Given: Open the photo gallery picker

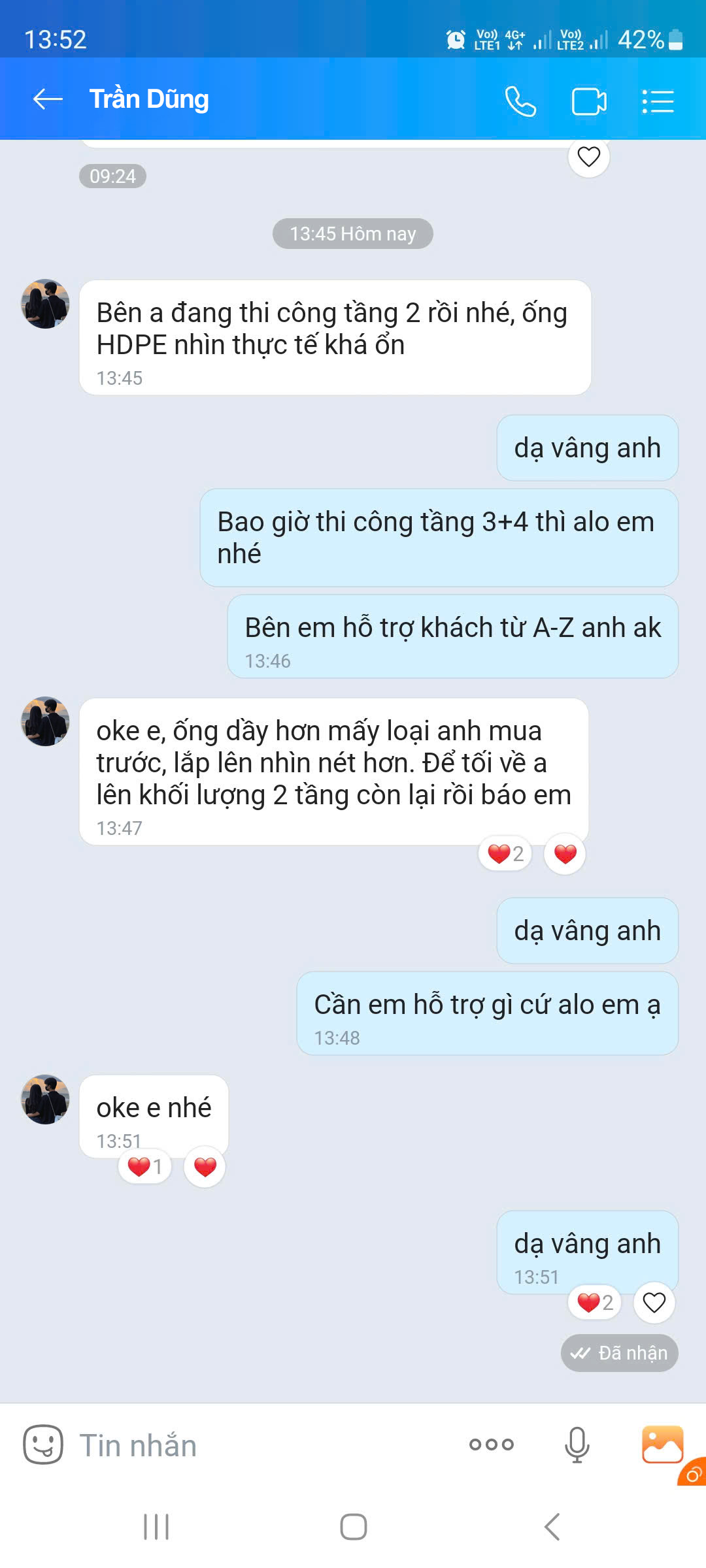Looking at the screenshot, I should coord(662,1445).
